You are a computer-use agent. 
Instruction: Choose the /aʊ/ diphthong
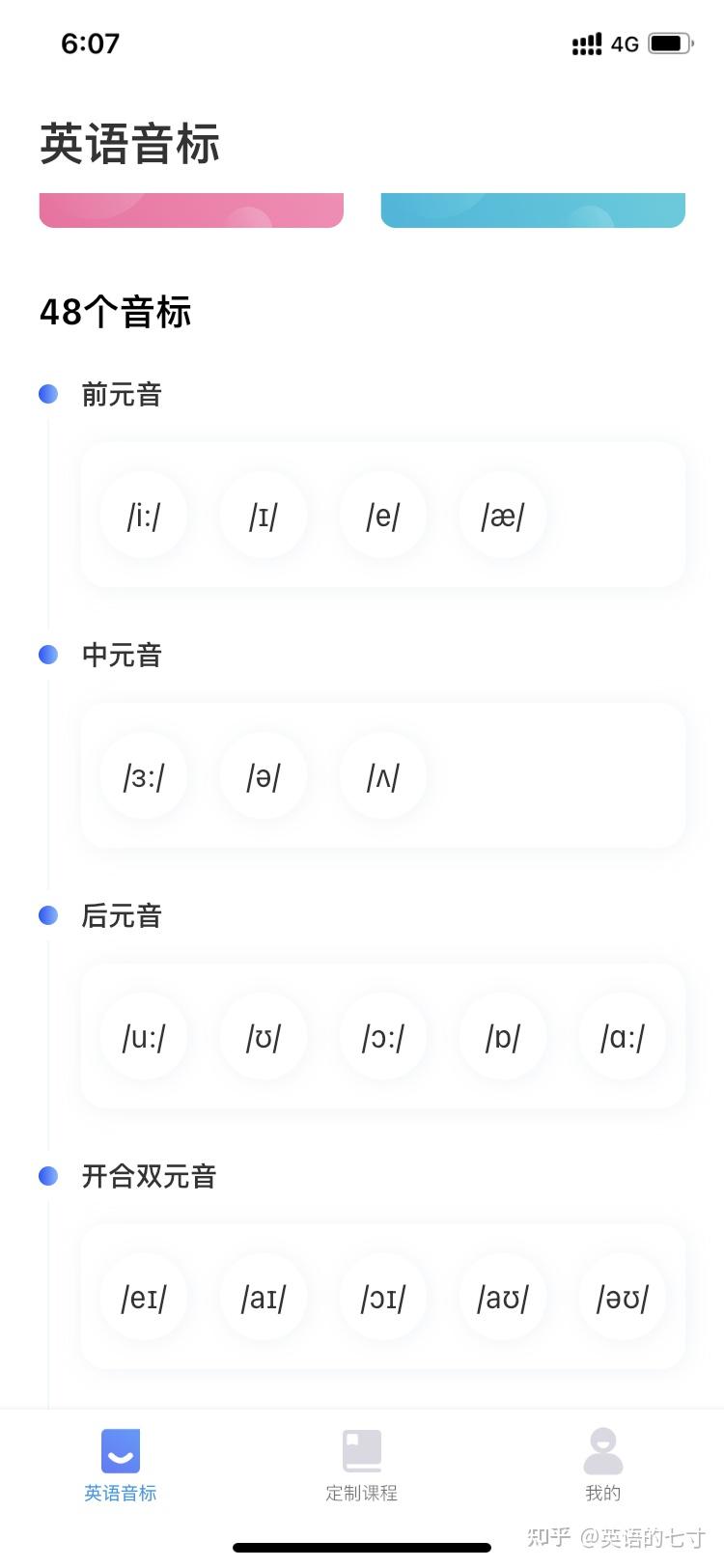(503, 1298)
